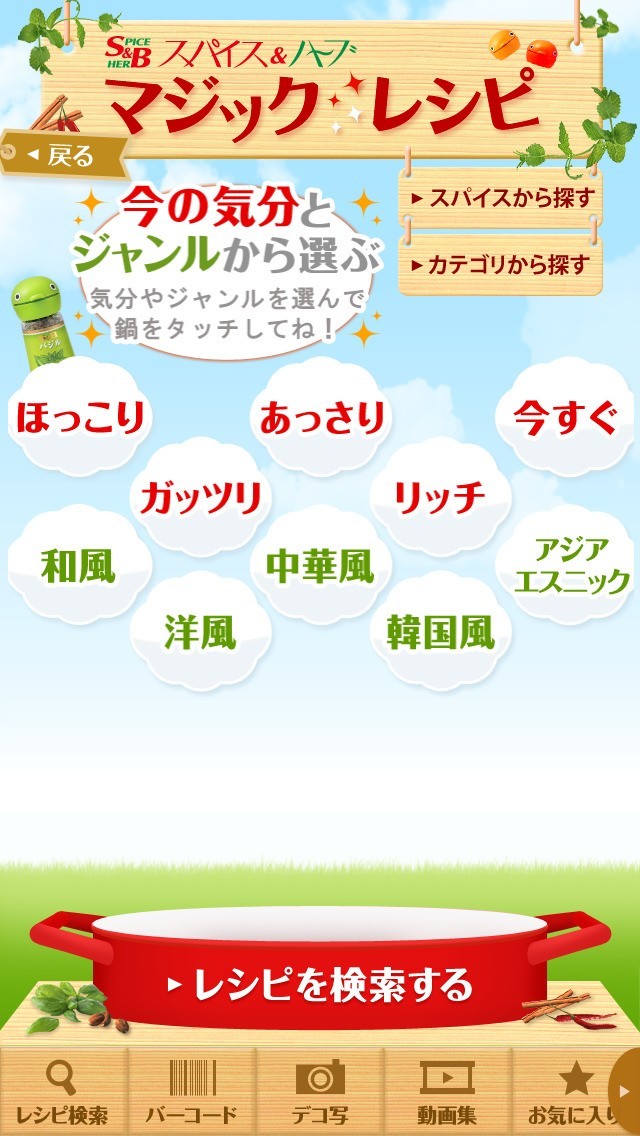Viewport: 640px width, 1136px height.
Task: Choose the 今すぐ mood cloud
Action: (x=566, y=417)
